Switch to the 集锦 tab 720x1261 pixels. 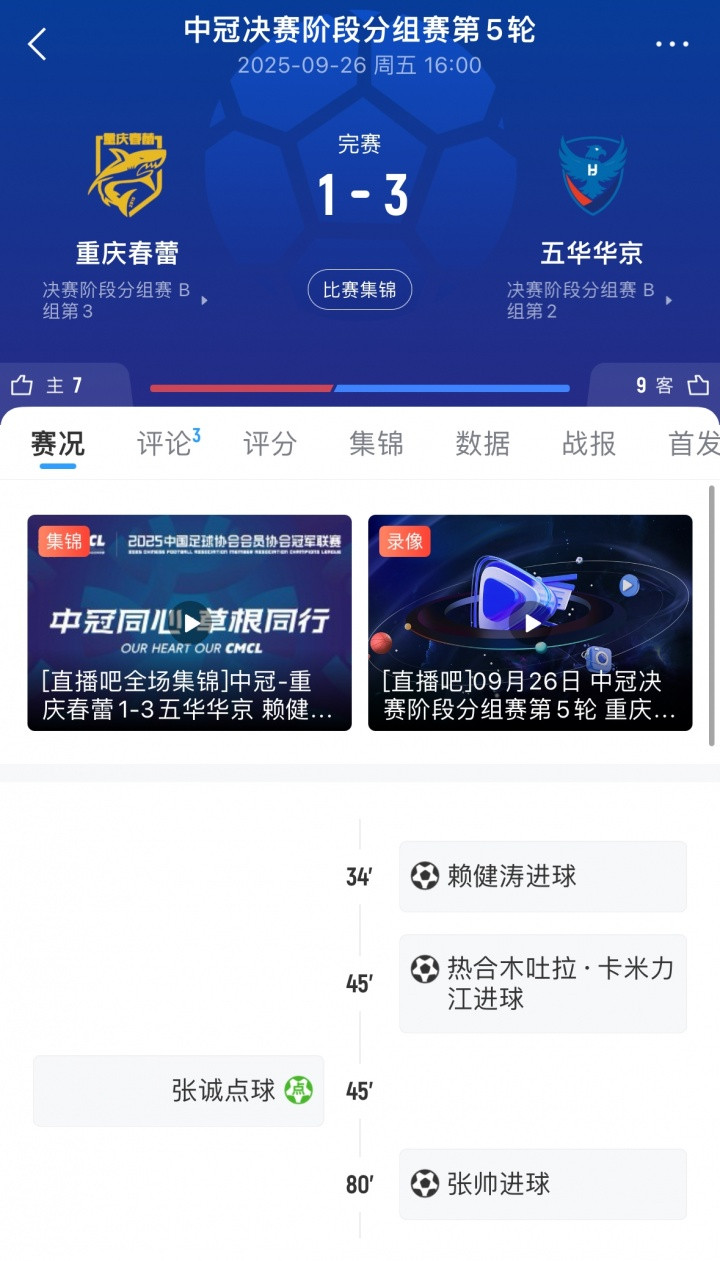[376, 443]
